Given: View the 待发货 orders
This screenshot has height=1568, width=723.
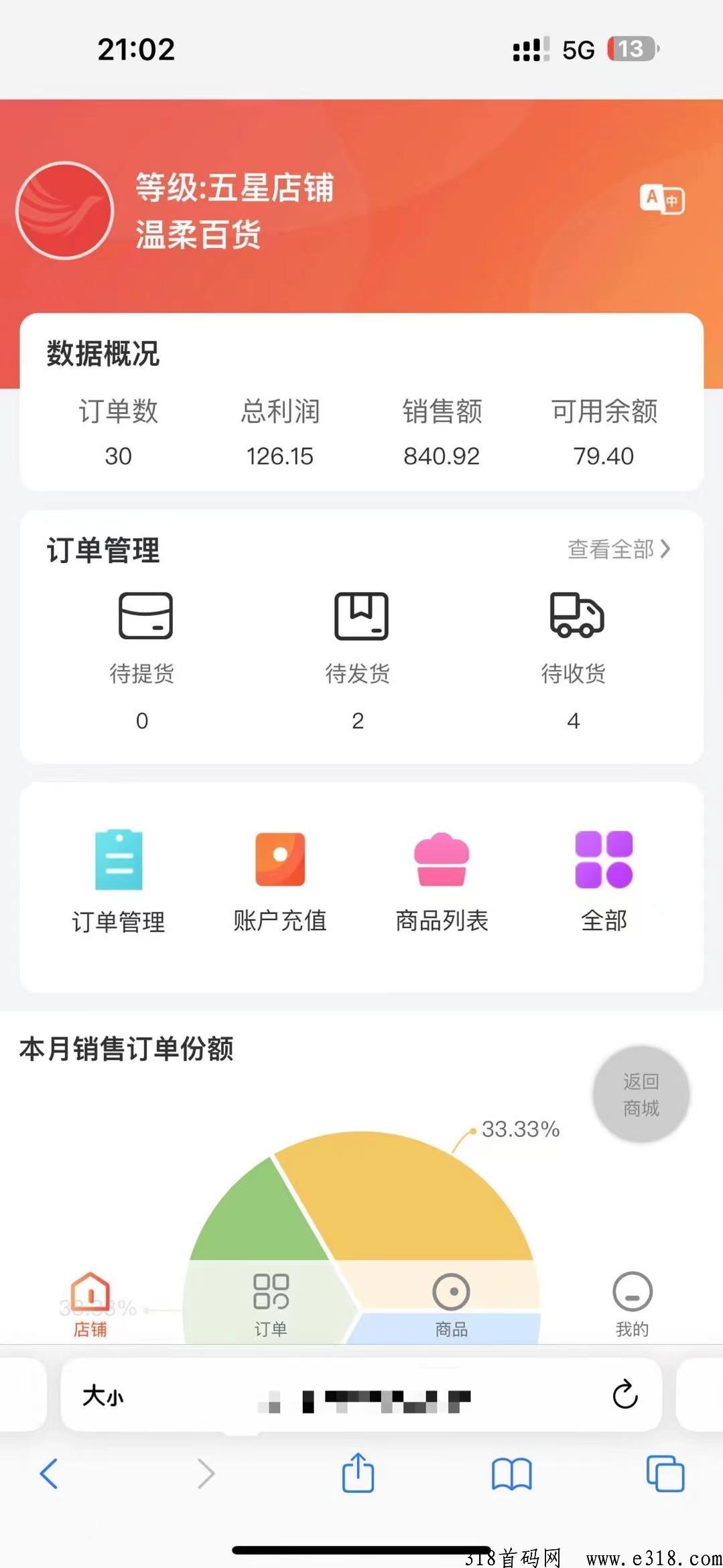Looking at the screenshot, I should [x=358, y=660].
